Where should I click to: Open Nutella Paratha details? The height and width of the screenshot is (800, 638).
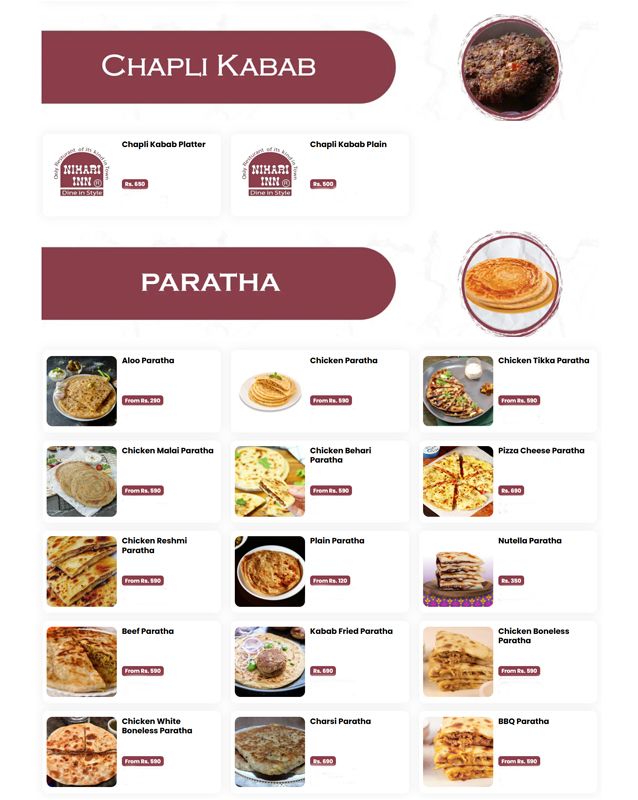[508, 571]
